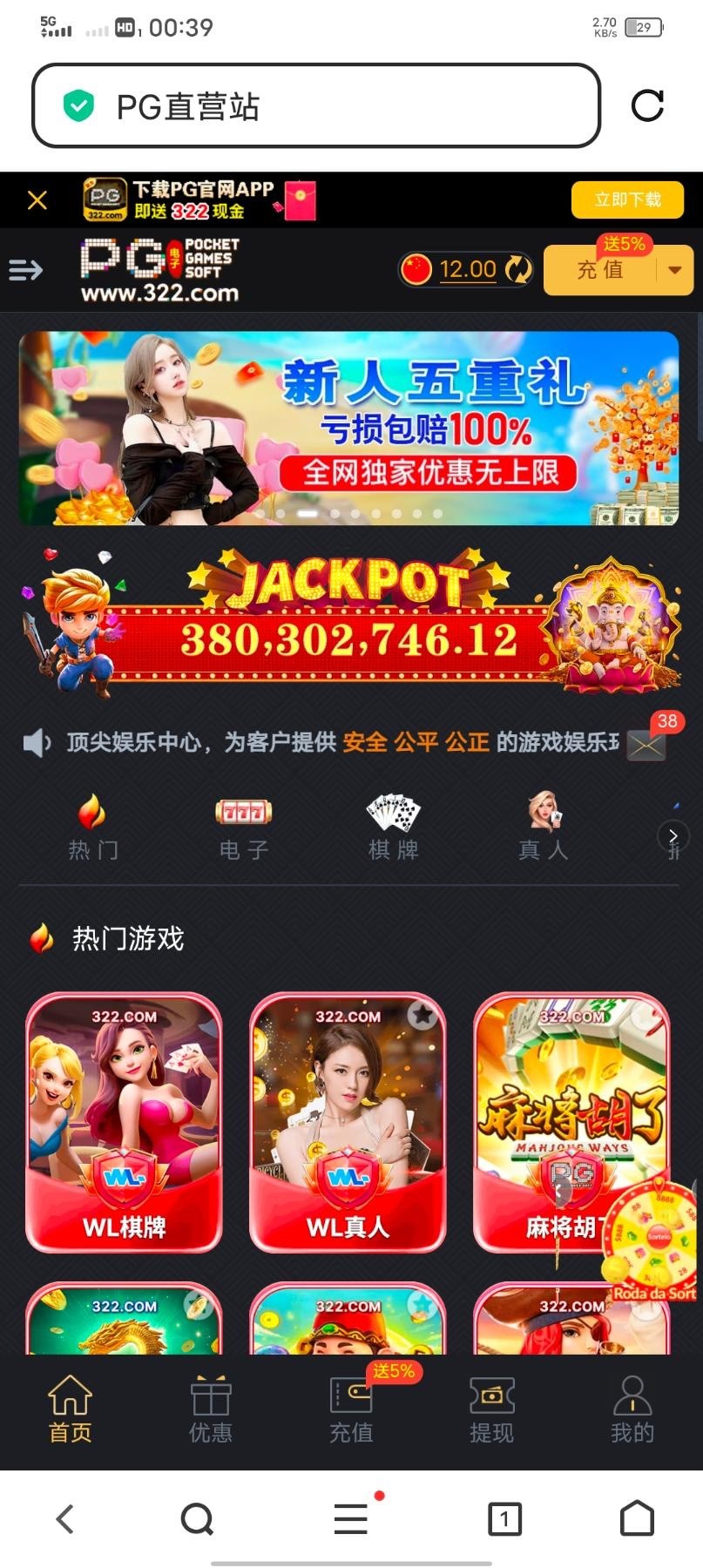The image size is (703, 1568).
Task: Reload the page with the refresh icon
Action: (647, 105)
